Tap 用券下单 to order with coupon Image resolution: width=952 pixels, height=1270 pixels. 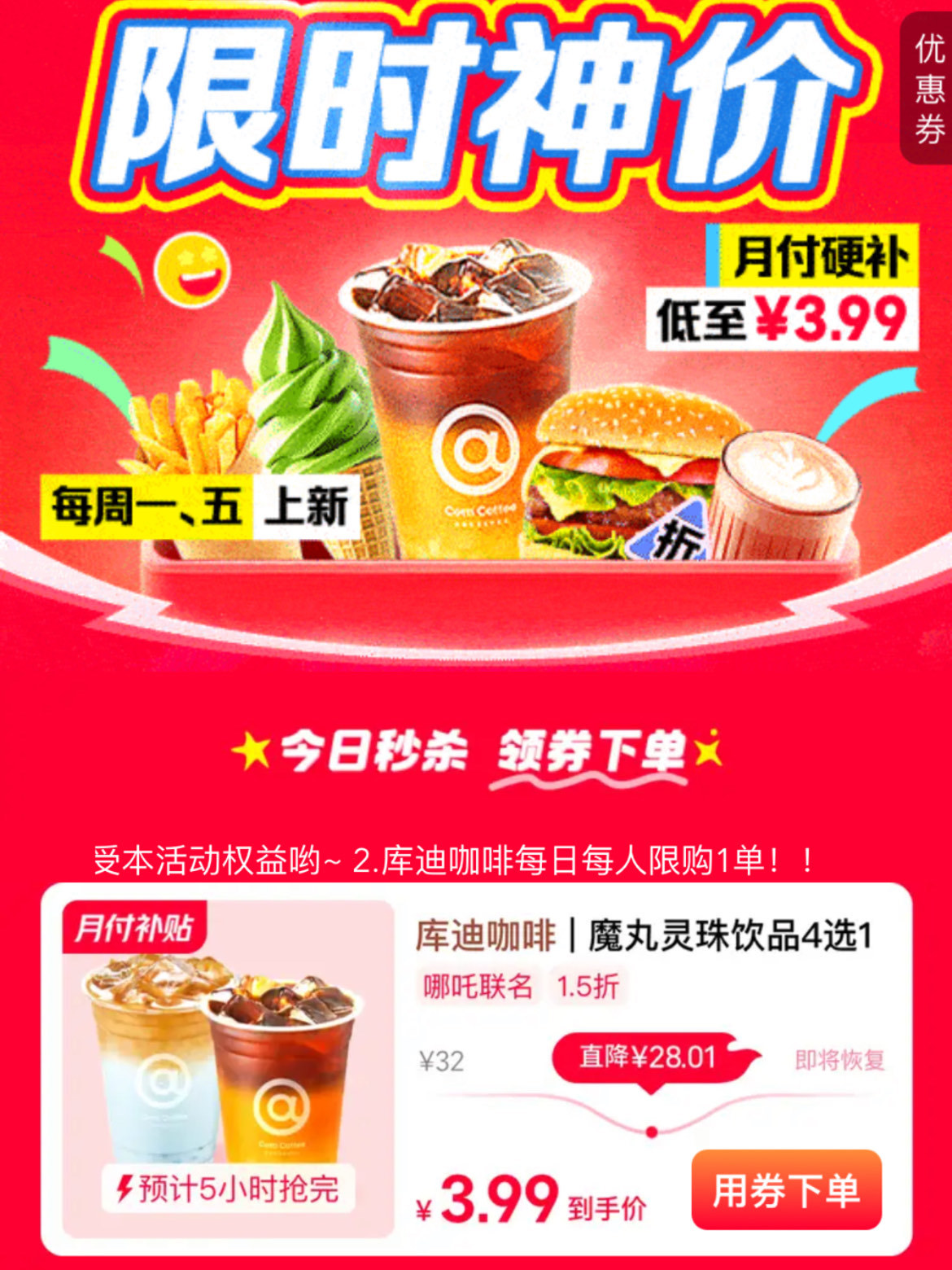point(786,1191)
